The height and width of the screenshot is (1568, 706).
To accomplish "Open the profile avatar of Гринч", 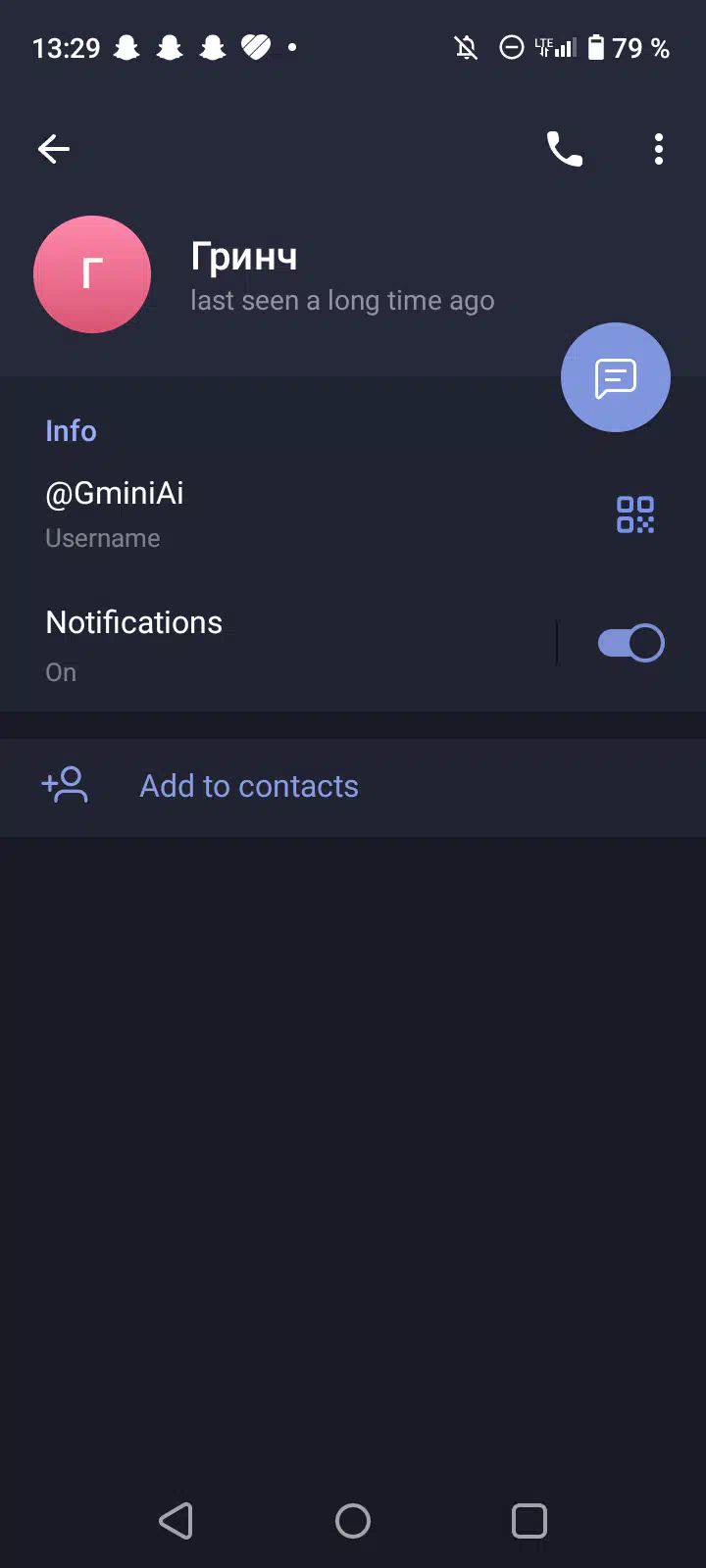I will (x=92, y=274).
